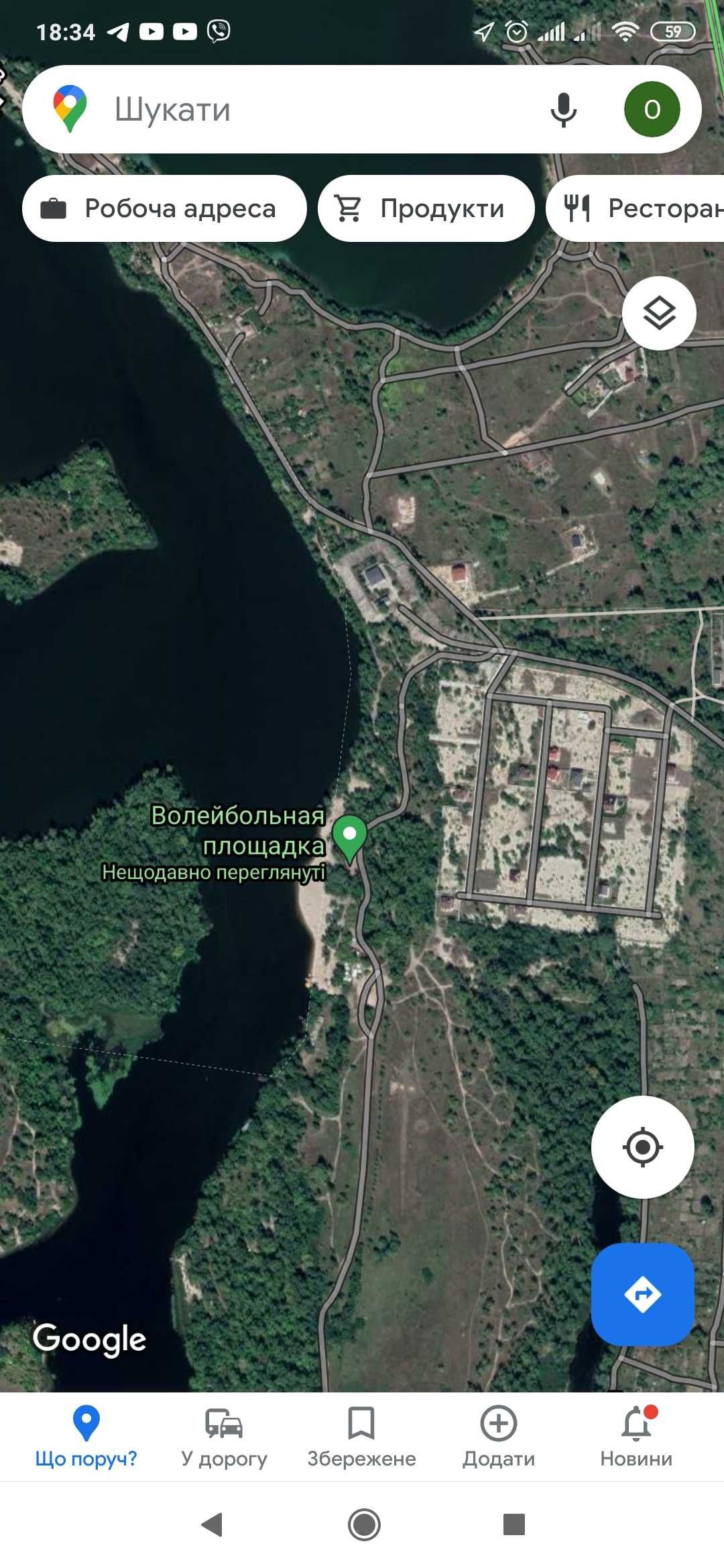
Task: Select the Робоча адреса chip
Action: point(164,208)
